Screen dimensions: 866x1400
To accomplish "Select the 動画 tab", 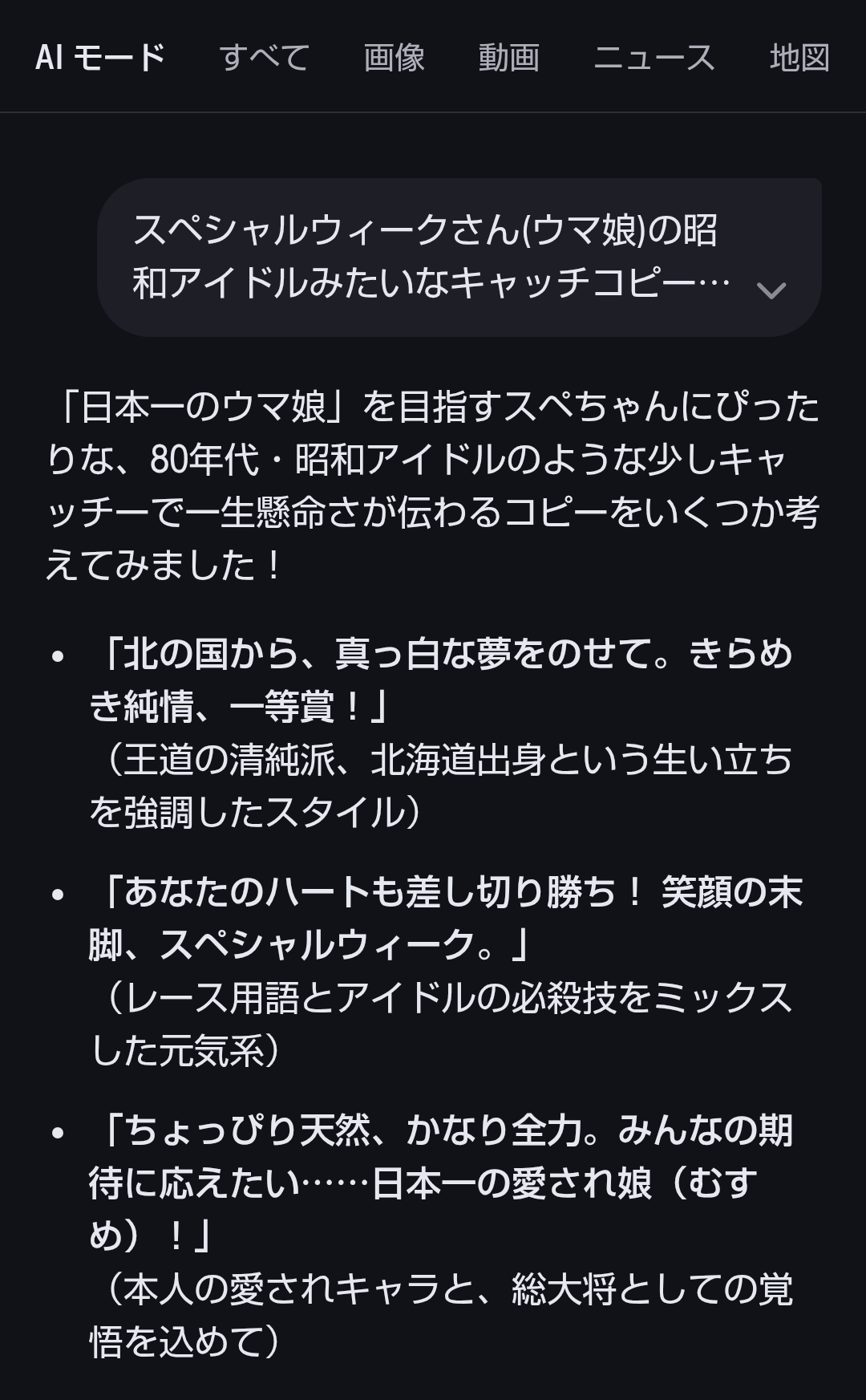I will [508, 58].
